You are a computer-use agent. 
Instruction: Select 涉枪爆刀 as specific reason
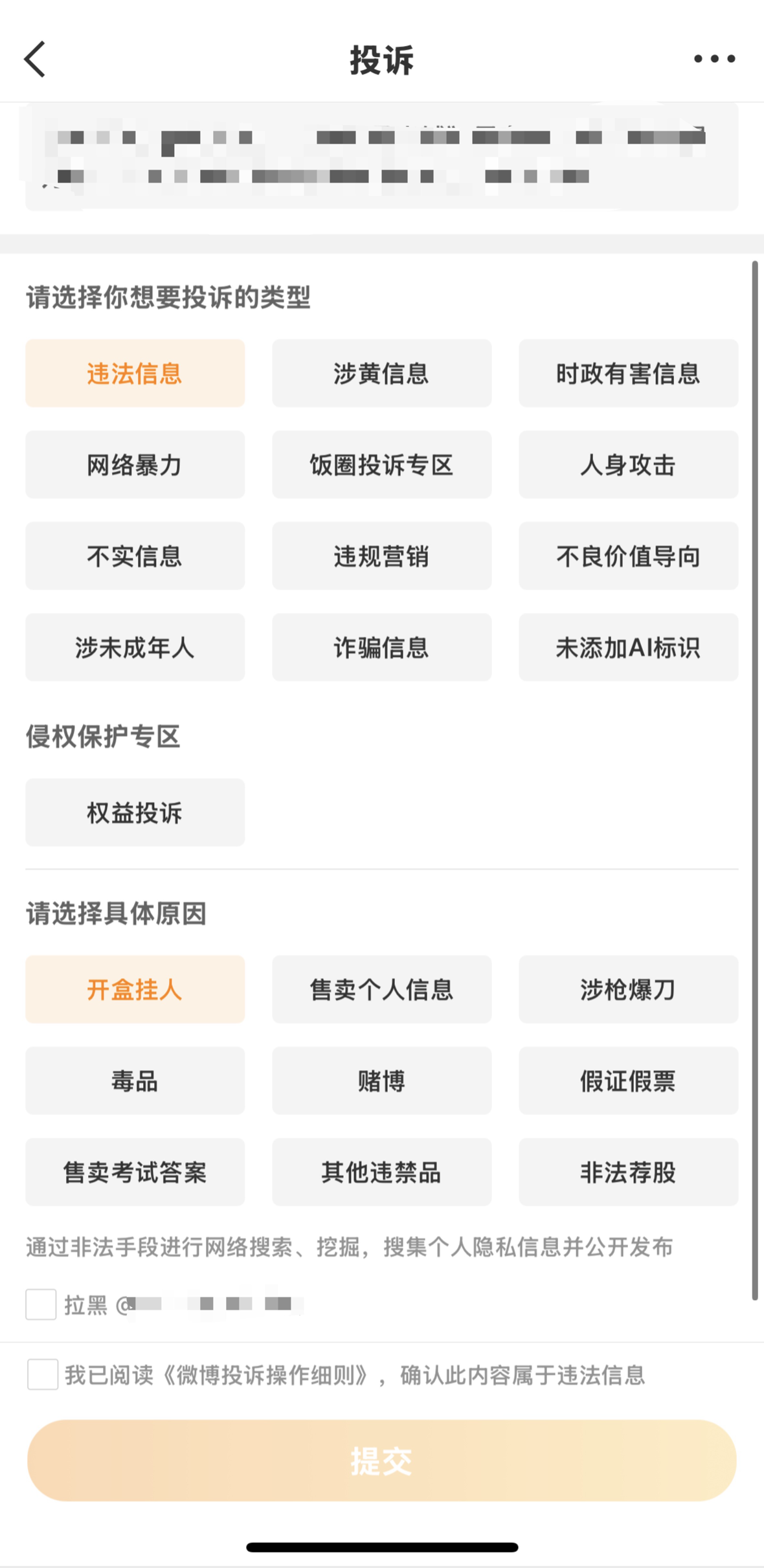point(628,989)
